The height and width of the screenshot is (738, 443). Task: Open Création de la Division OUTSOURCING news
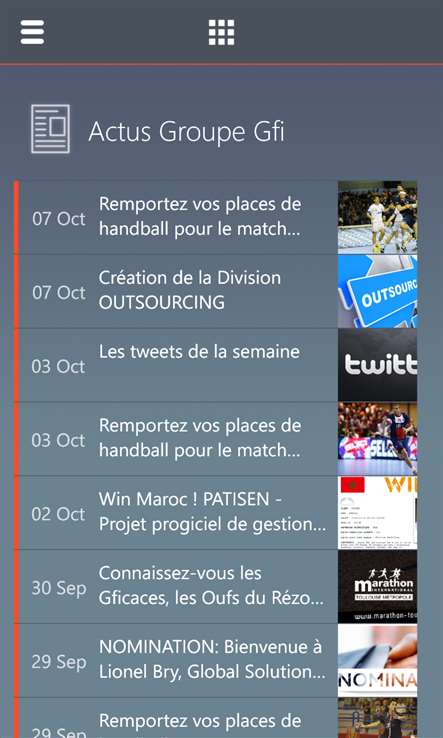pos(216,291)
